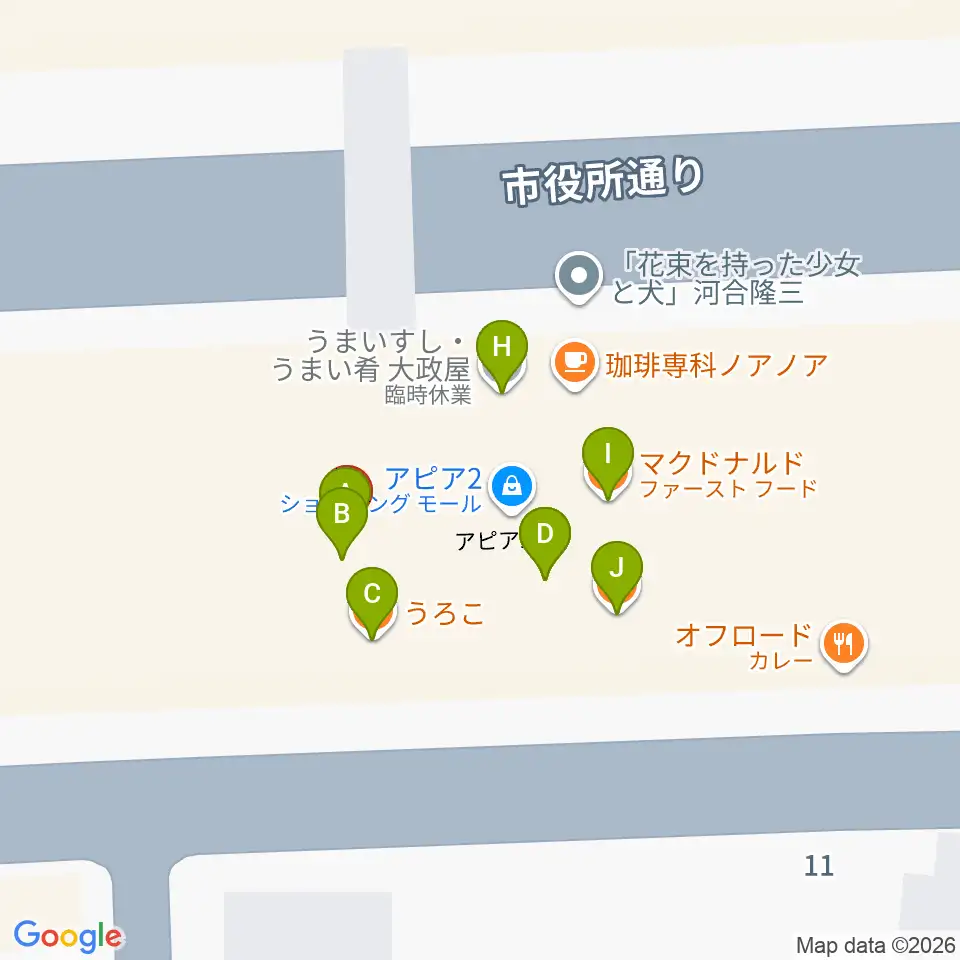Tap the アピア2 shopping mall pin
Image resolution: width=960 pixels, height=960 pixels.
512,488
